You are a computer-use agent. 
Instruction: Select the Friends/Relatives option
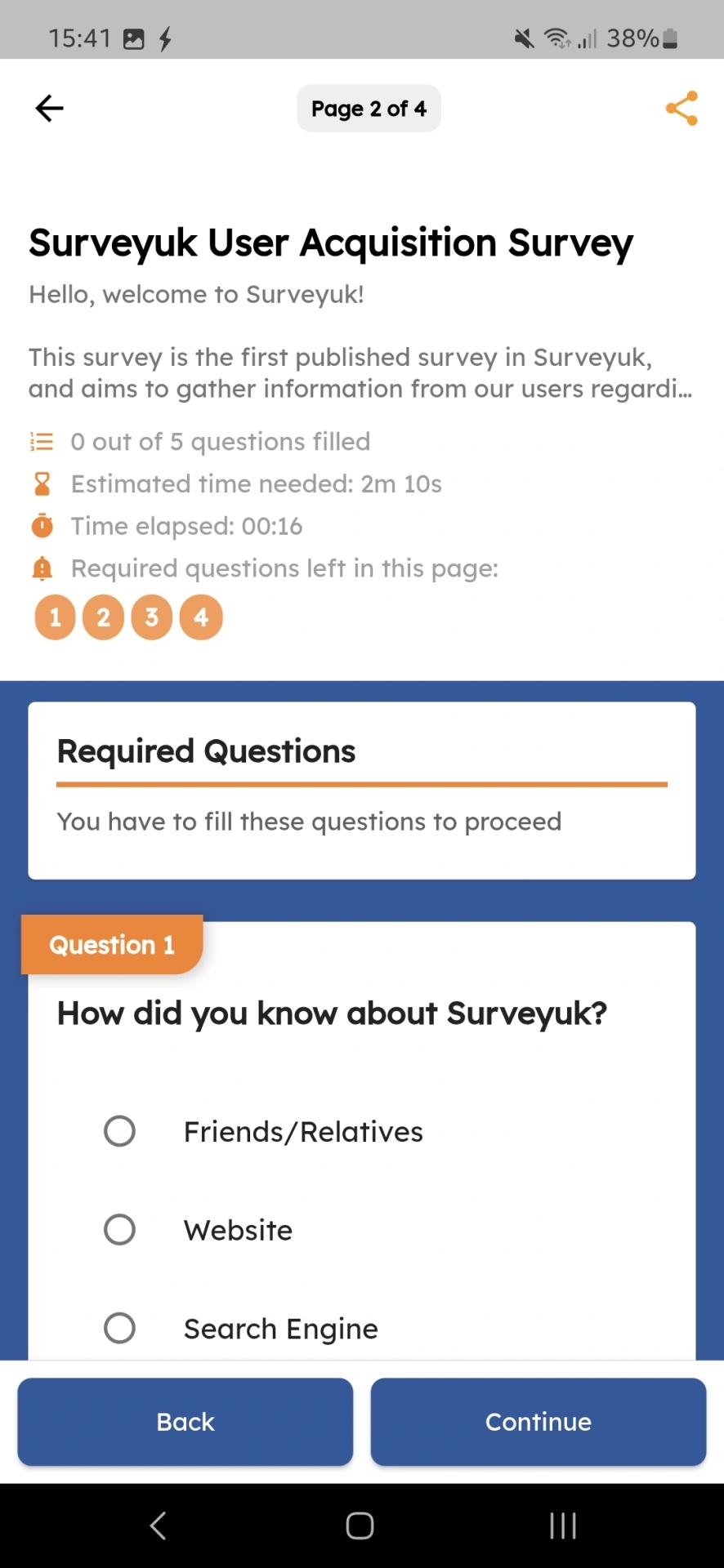coord(120,1131)
